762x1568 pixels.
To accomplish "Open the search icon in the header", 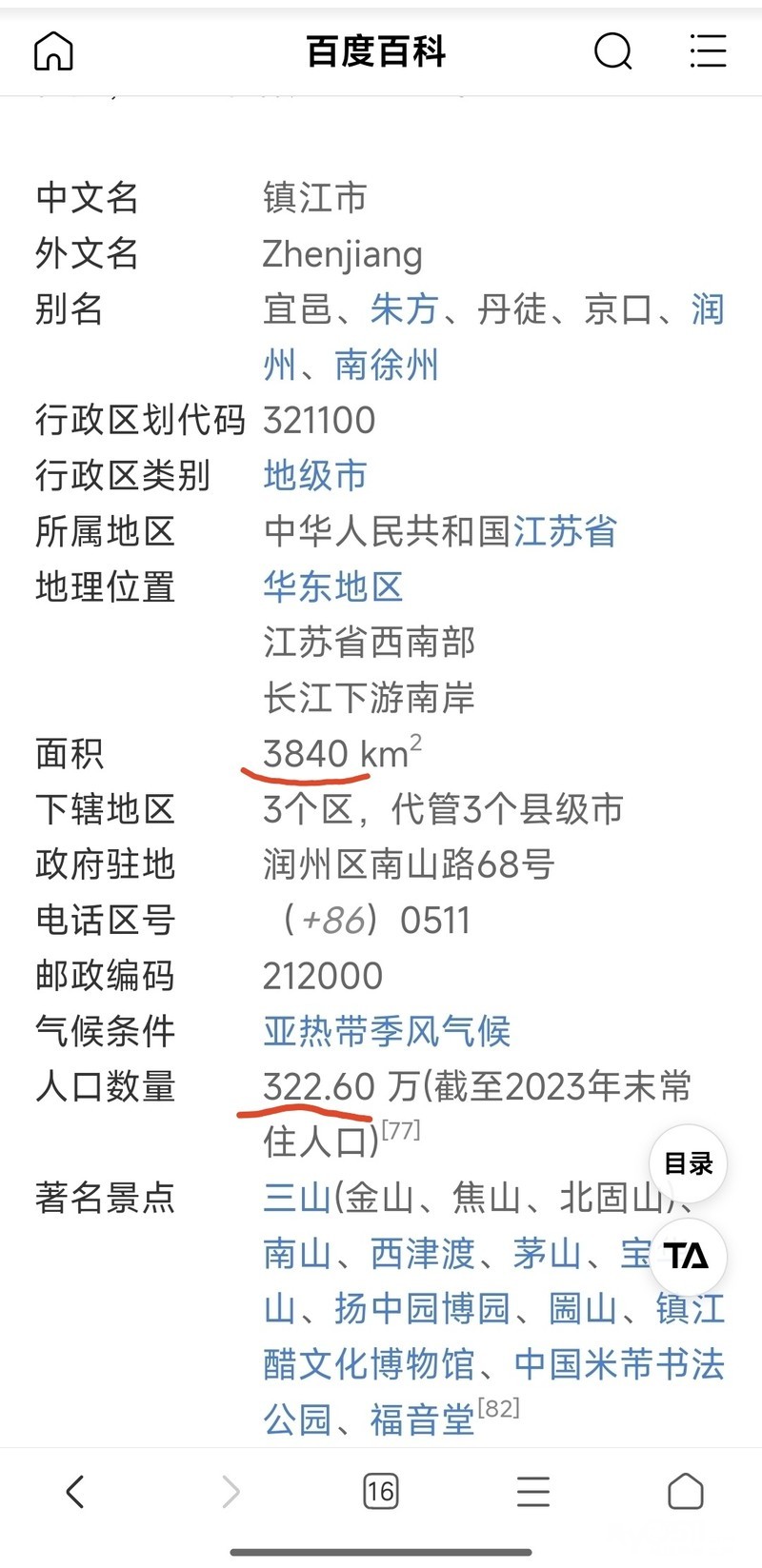I will point(613,50).
